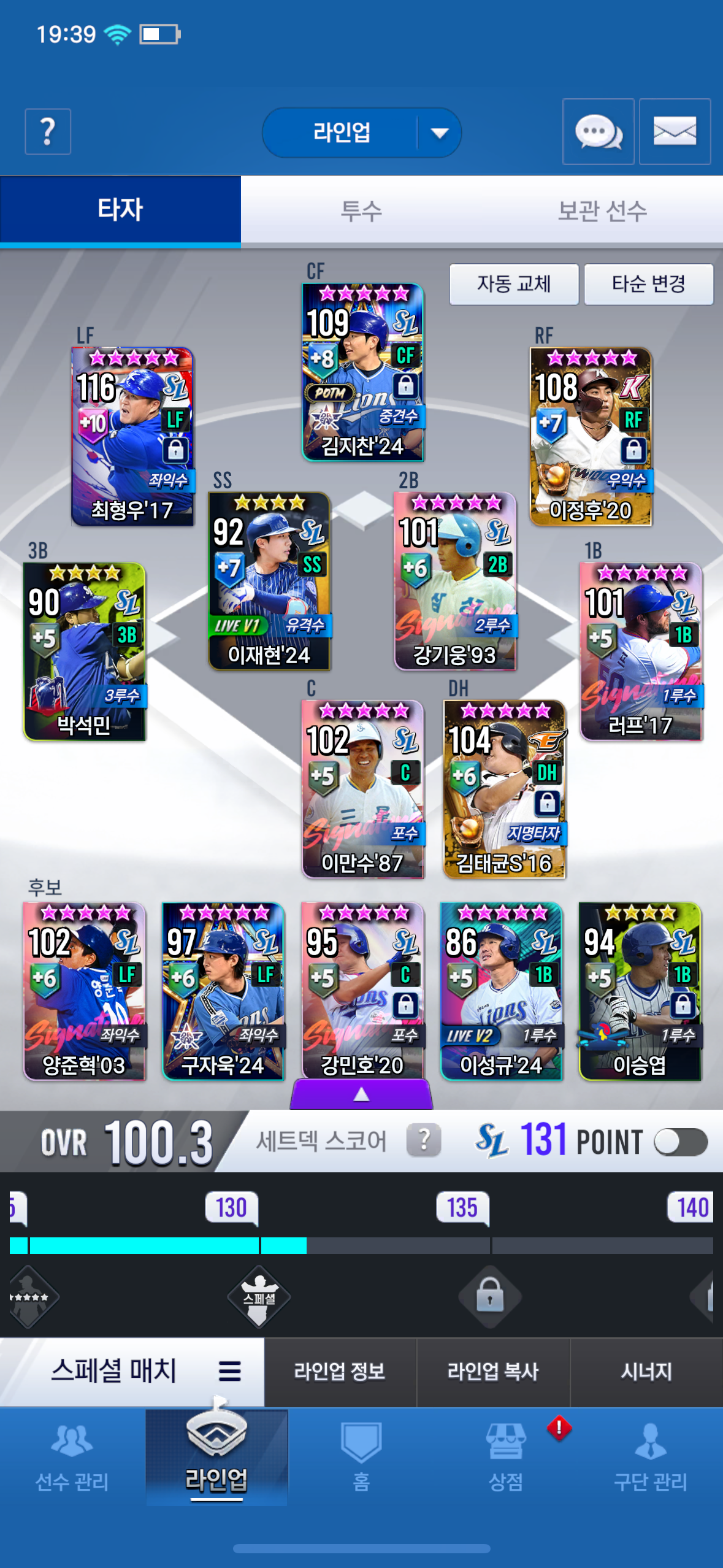Select the 최형우'17 left fielder card
723x1568 pixels.
[132, 436]
